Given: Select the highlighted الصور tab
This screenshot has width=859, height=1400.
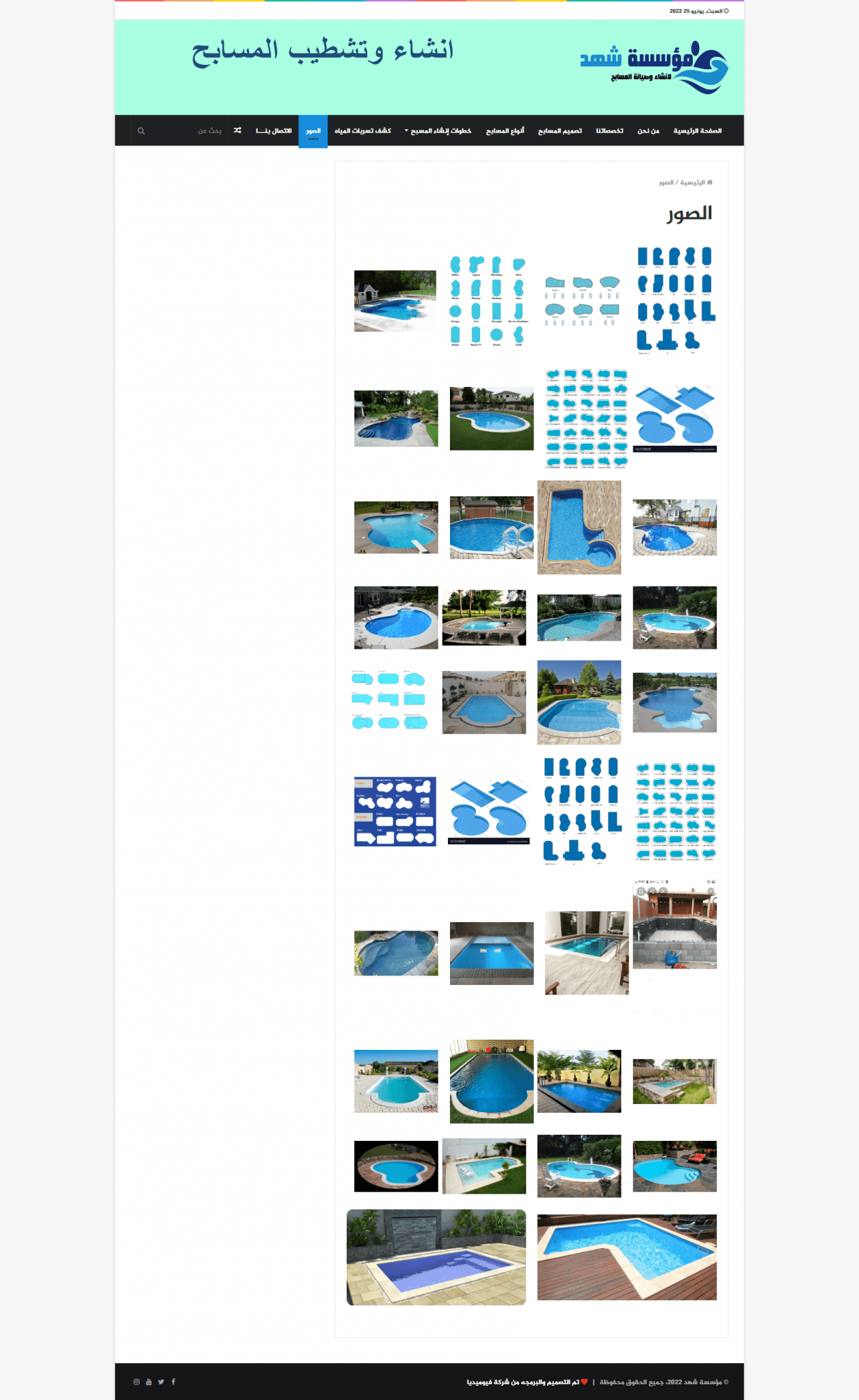Looking at the screenshot, I should click(x=313, y=131).
